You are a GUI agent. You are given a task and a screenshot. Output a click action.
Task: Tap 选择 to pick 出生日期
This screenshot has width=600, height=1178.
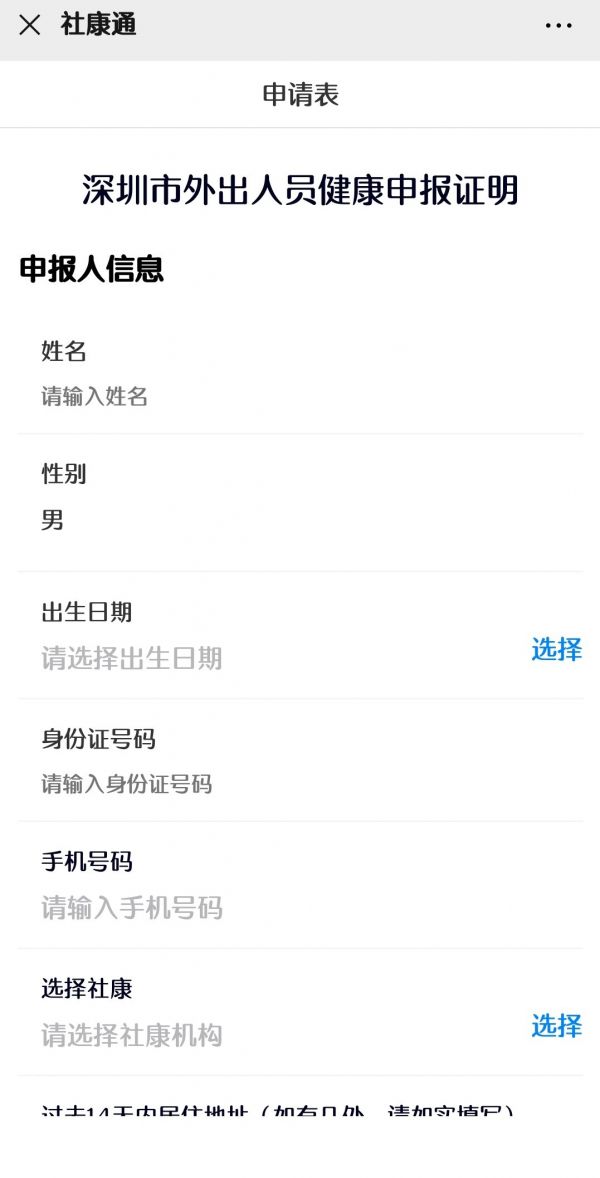coord(556,649)
